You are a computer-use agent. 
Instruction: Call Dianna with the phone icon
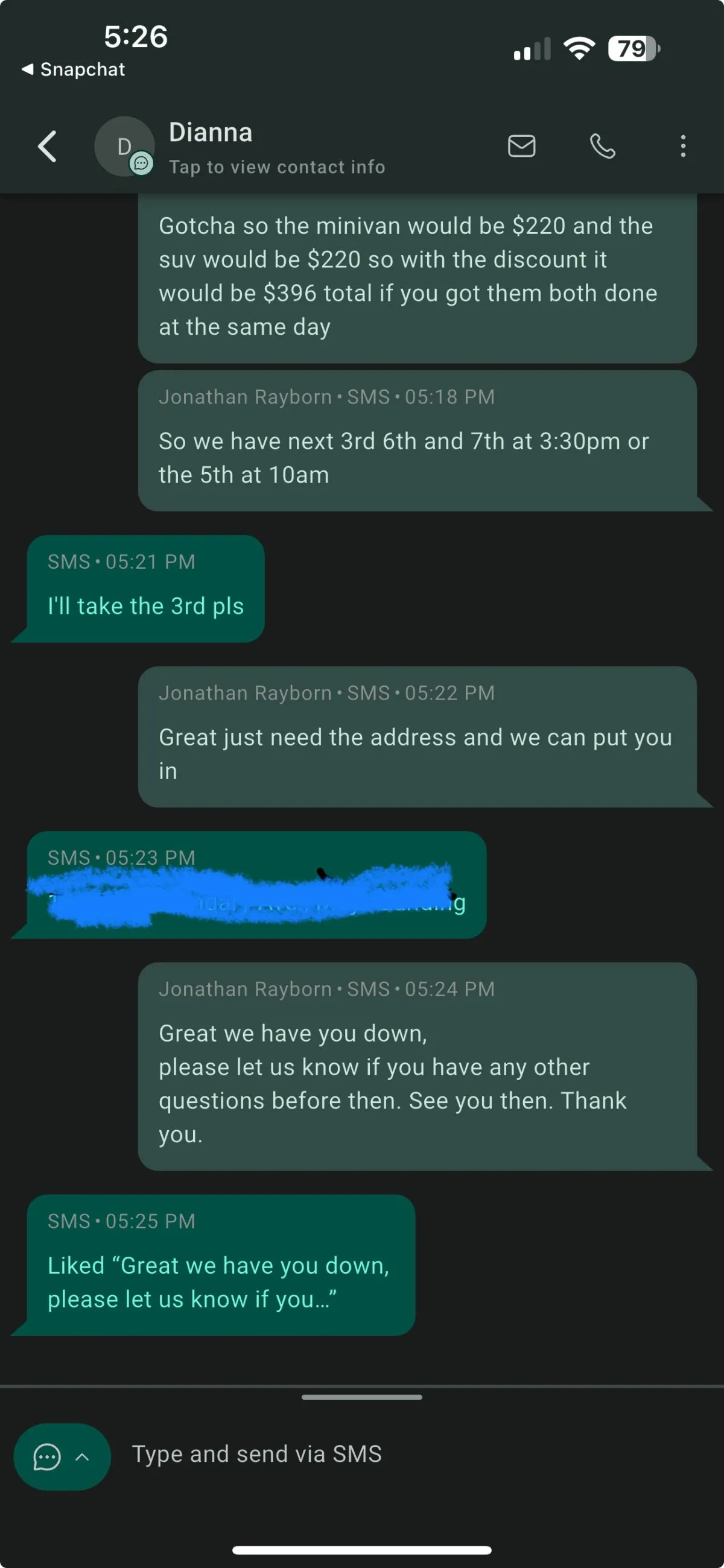pos(603,146)
